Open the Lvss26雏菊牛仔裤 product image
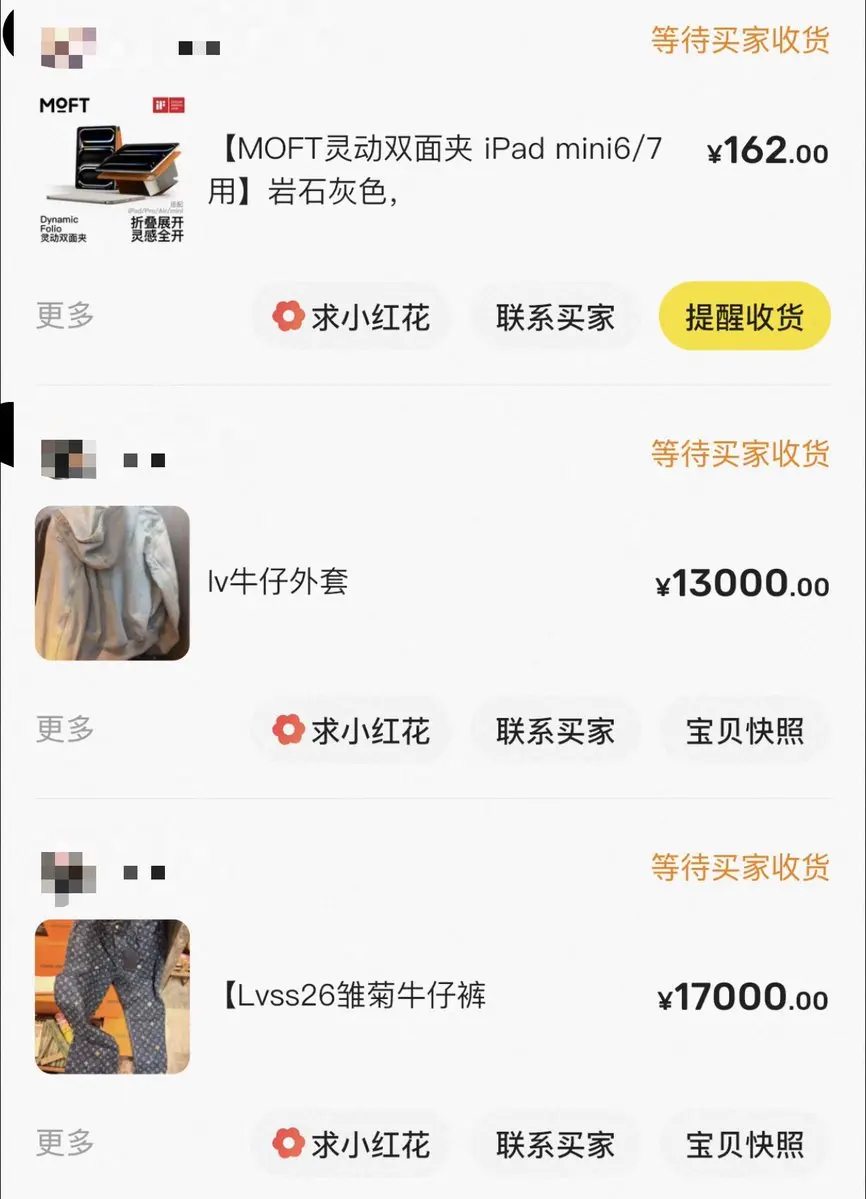Screen dimensions: 866x1199 (x=112, y=997)
